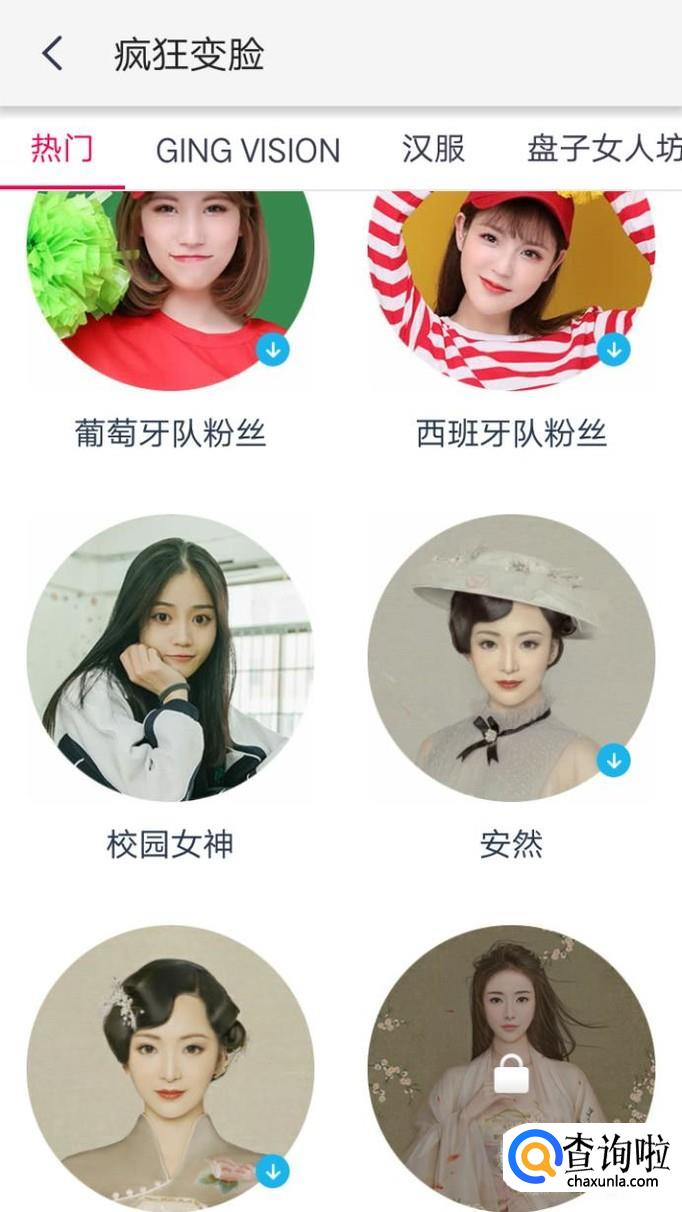
Task: Select the vintage qipao template below 校园女神
Action: 170,1070
